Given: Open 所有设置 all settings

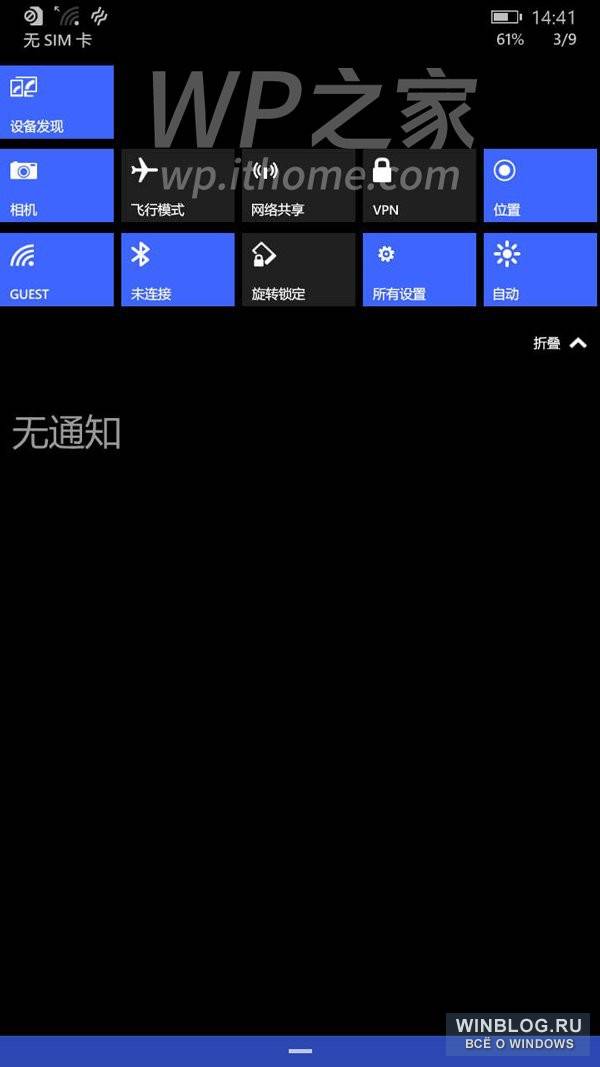Looking at the screenshot, I should (419, 269).
